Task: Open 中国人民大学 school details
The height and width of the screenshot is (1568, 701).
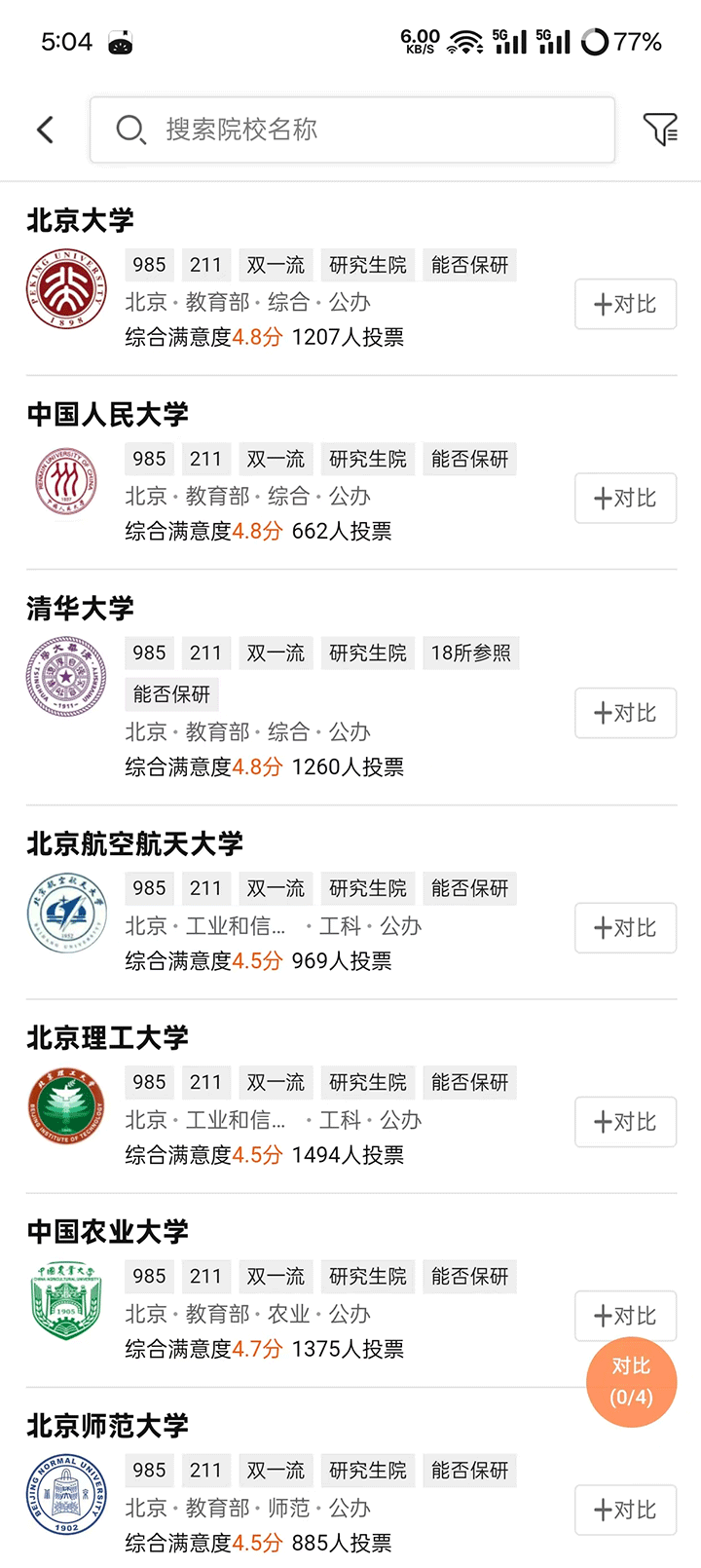Action: click(x=107, y=415)
